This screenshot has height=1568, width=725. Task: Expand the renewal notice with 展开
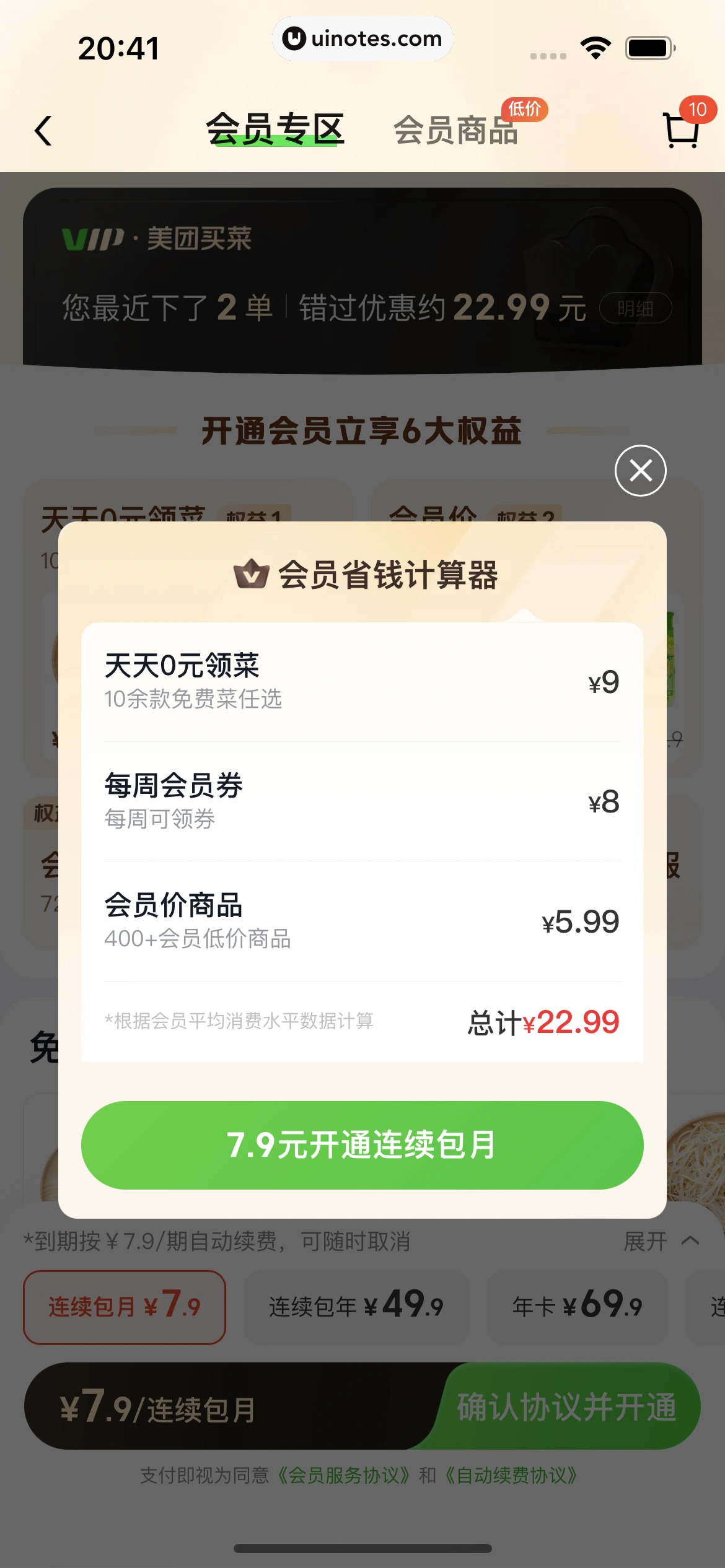pyautogui.click(x=661, y=1242)
